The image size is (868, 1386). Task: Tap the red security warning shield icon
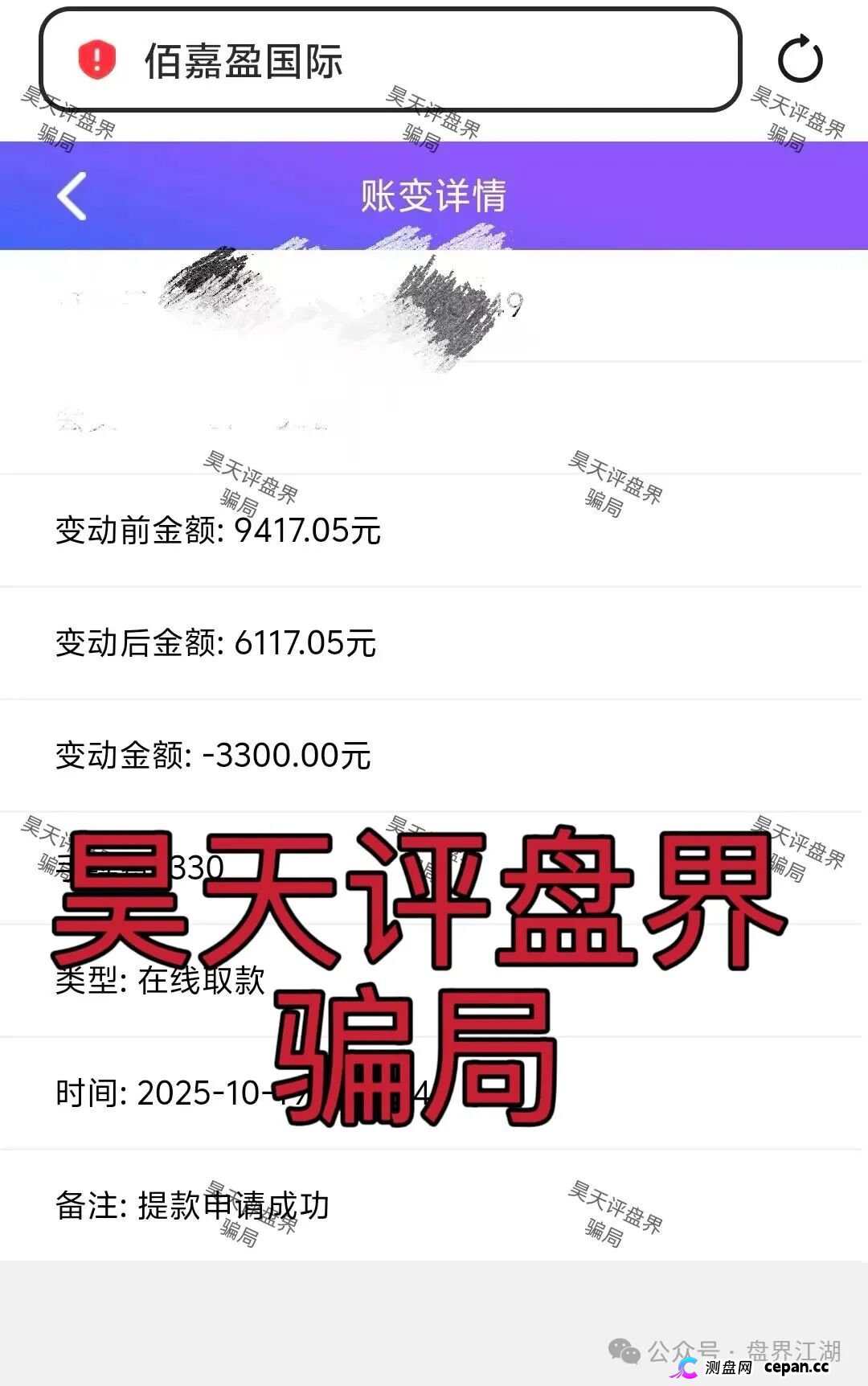pos(96,57)
